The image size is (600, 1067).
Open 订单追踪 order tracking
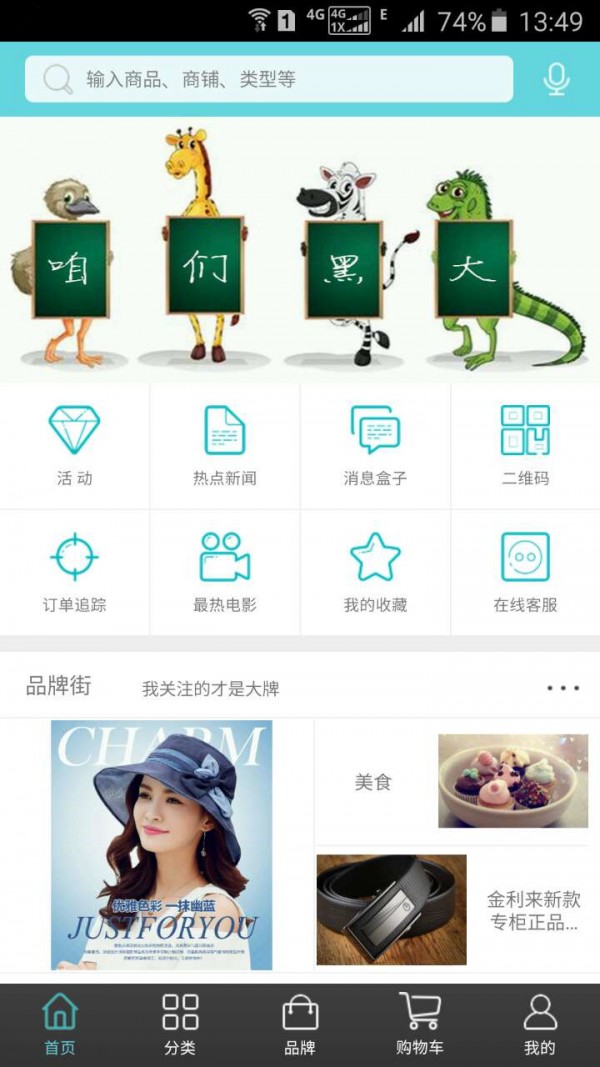click(75, 572)
